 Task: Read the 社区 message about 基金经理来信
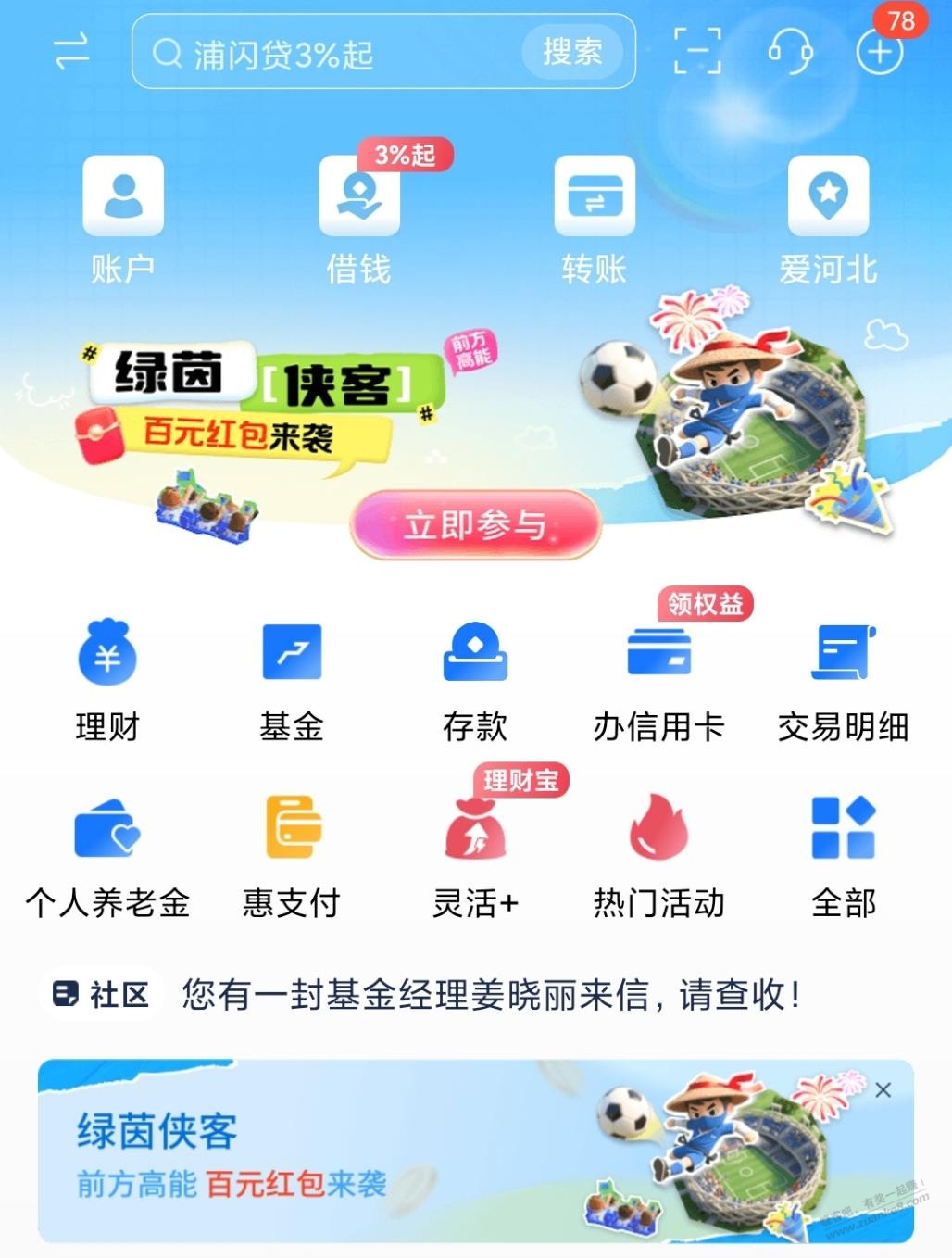pyautogui.click(x=491, y=995)
